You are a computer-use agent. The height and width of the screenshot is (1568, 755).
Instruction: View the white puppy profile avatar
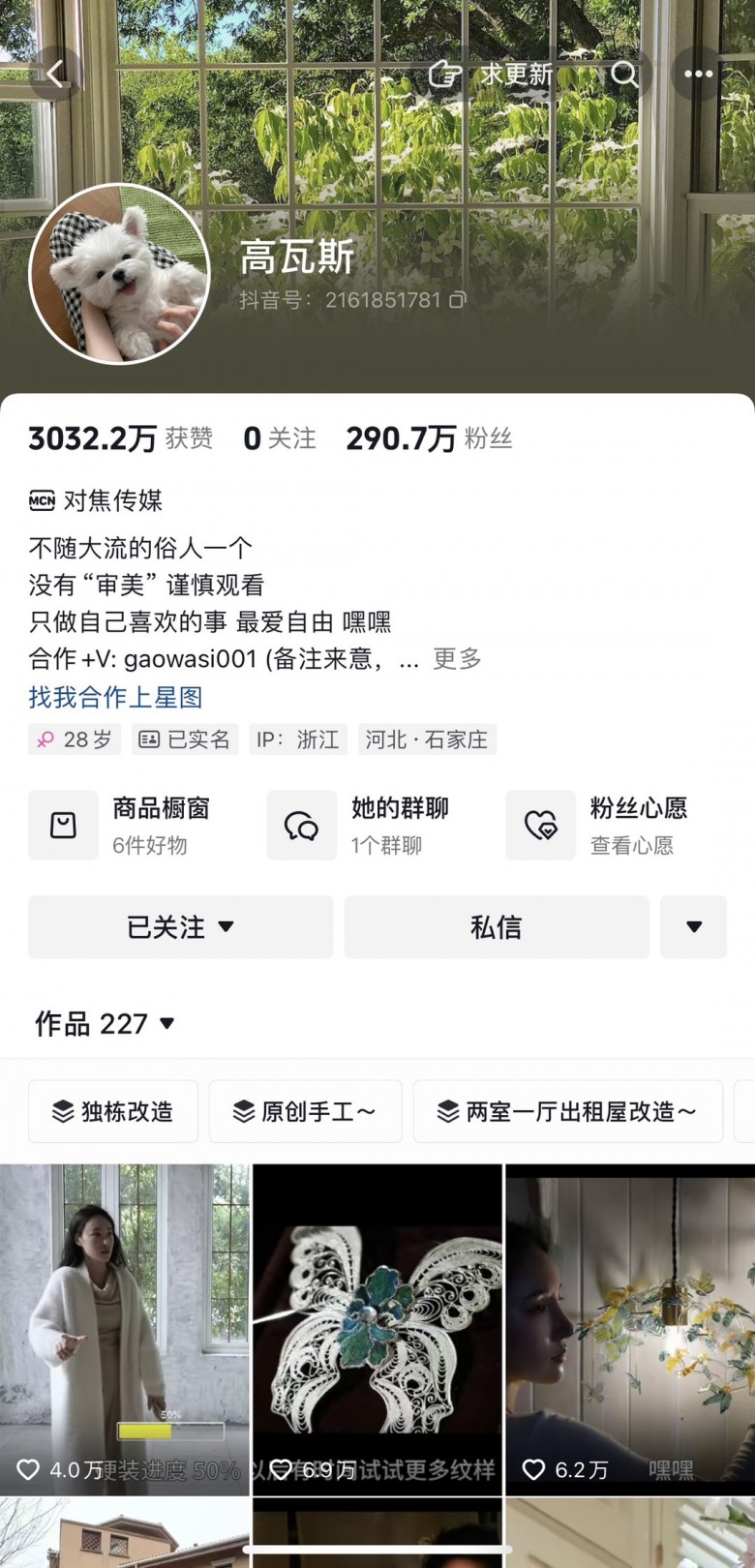click(x=120, y=274)
